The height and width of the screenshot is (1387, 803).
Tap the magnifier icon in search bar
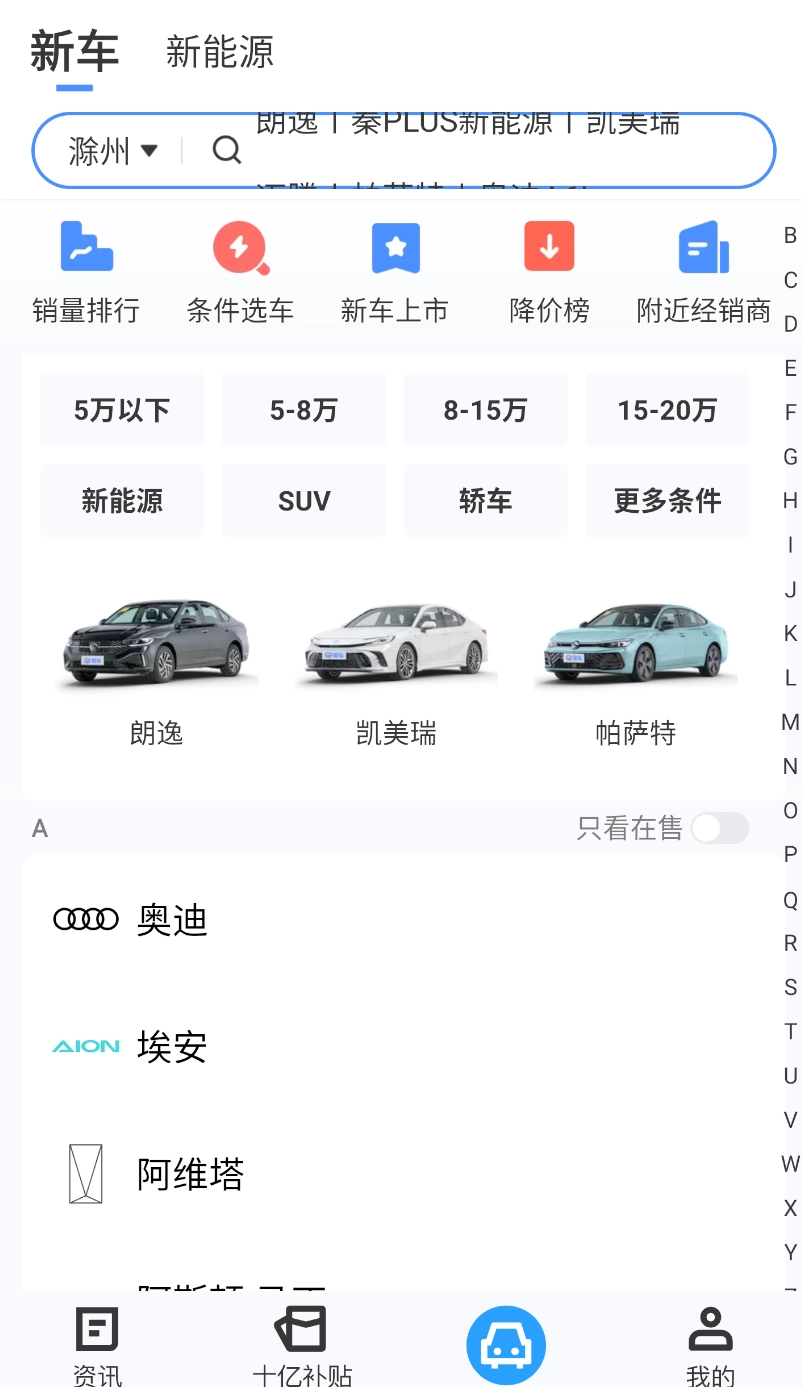225,150
